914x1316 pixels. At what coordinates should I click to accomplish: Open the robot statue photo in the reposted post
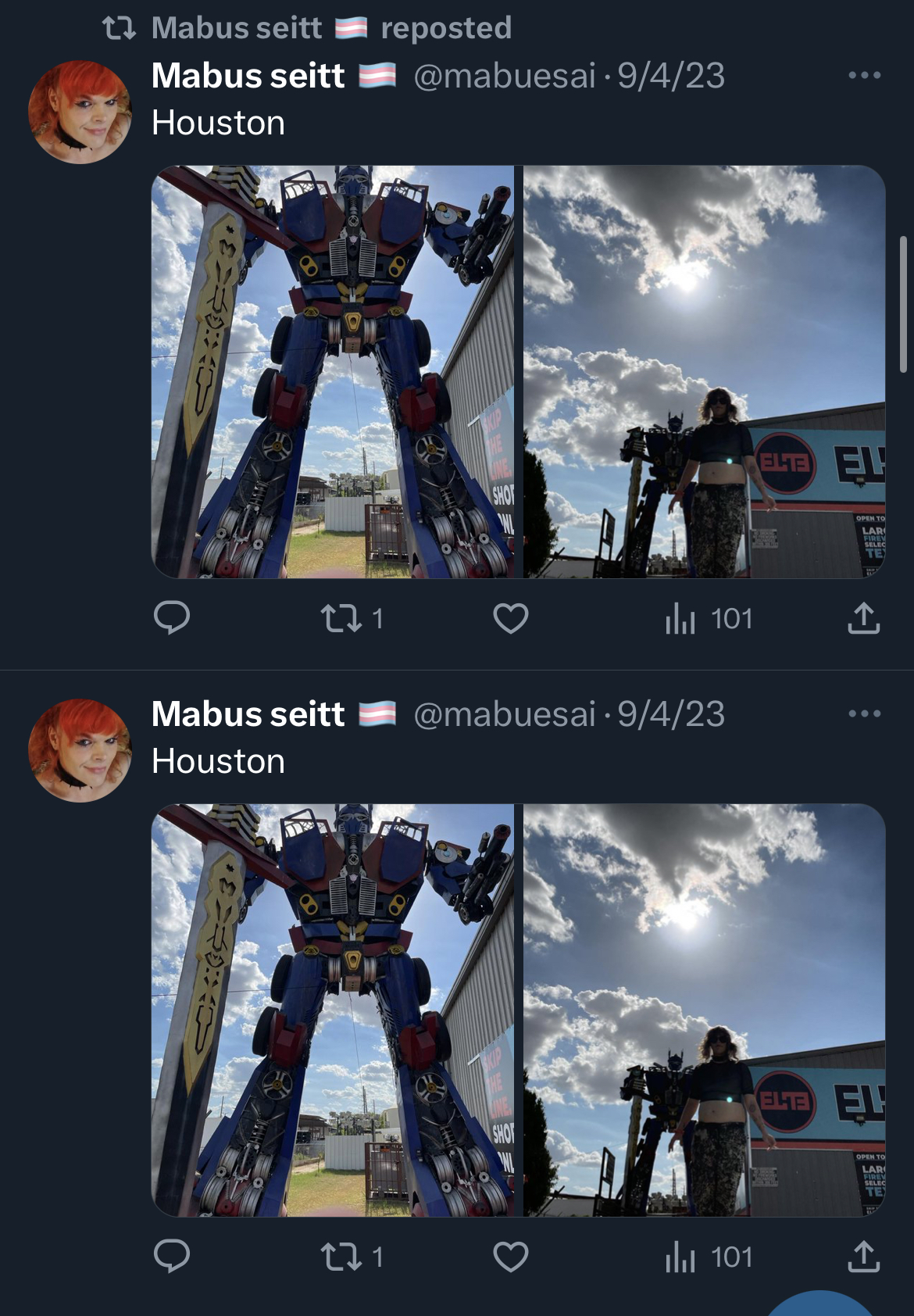coord(333,372)
